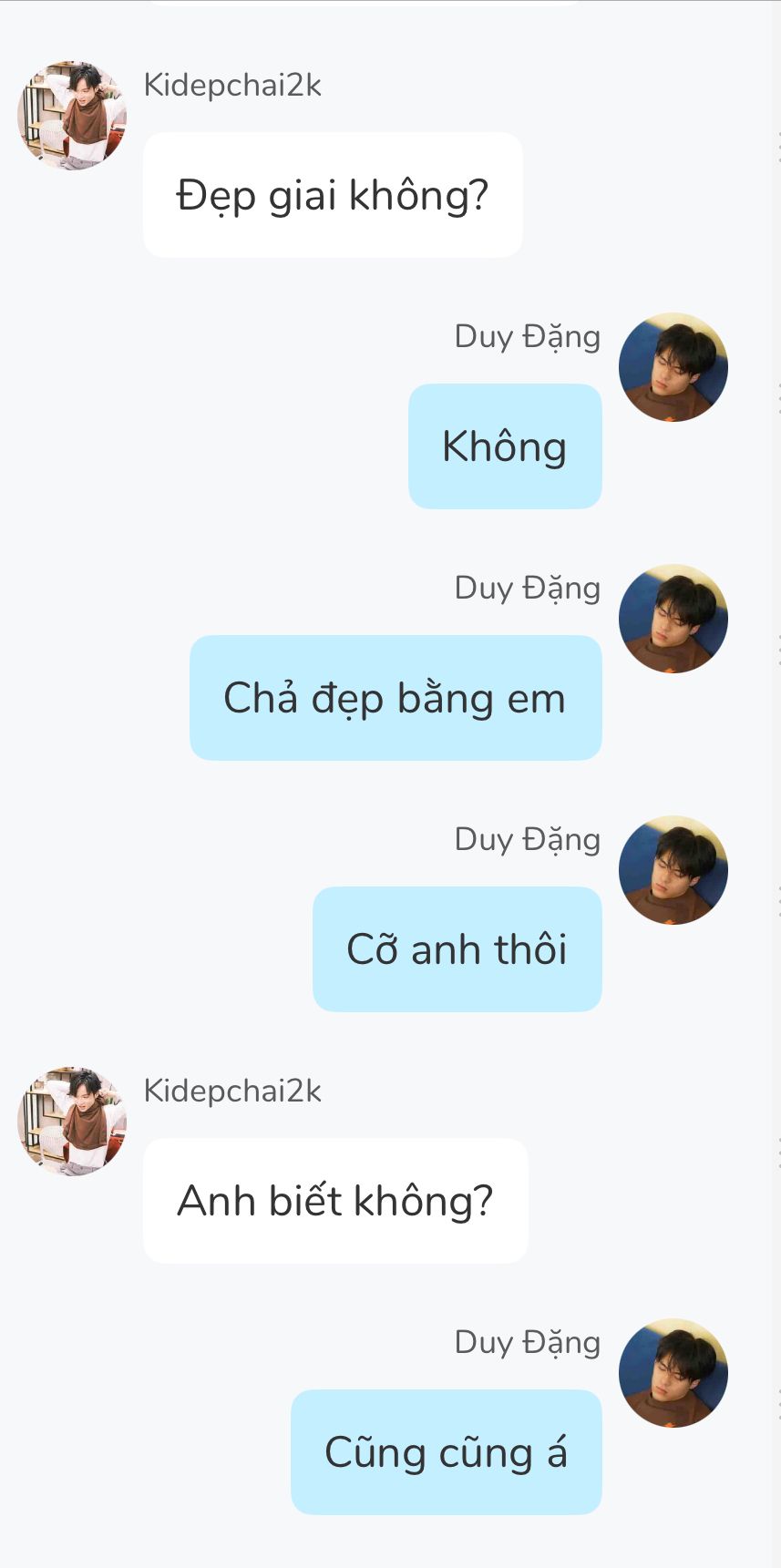Open Kidepchai2k's avatar next to "Anh biết không?"
781x1568 pixels.
point(71,1122)
